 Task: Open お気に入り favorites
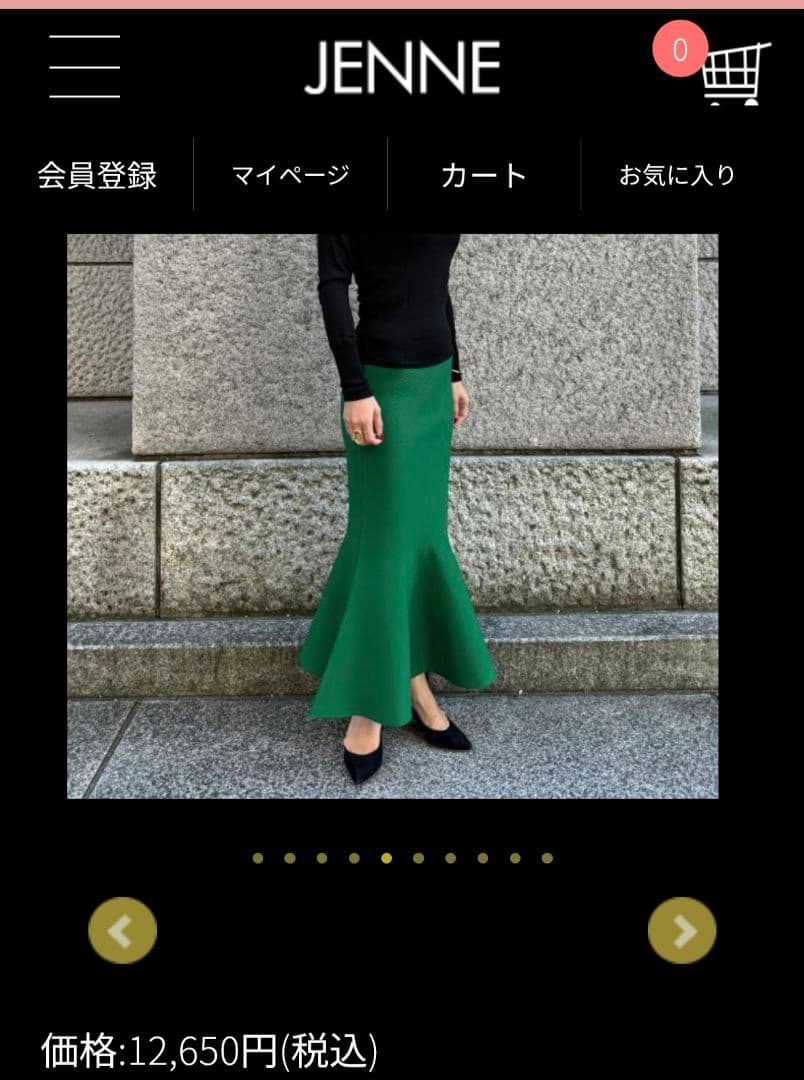coord(677,175)
